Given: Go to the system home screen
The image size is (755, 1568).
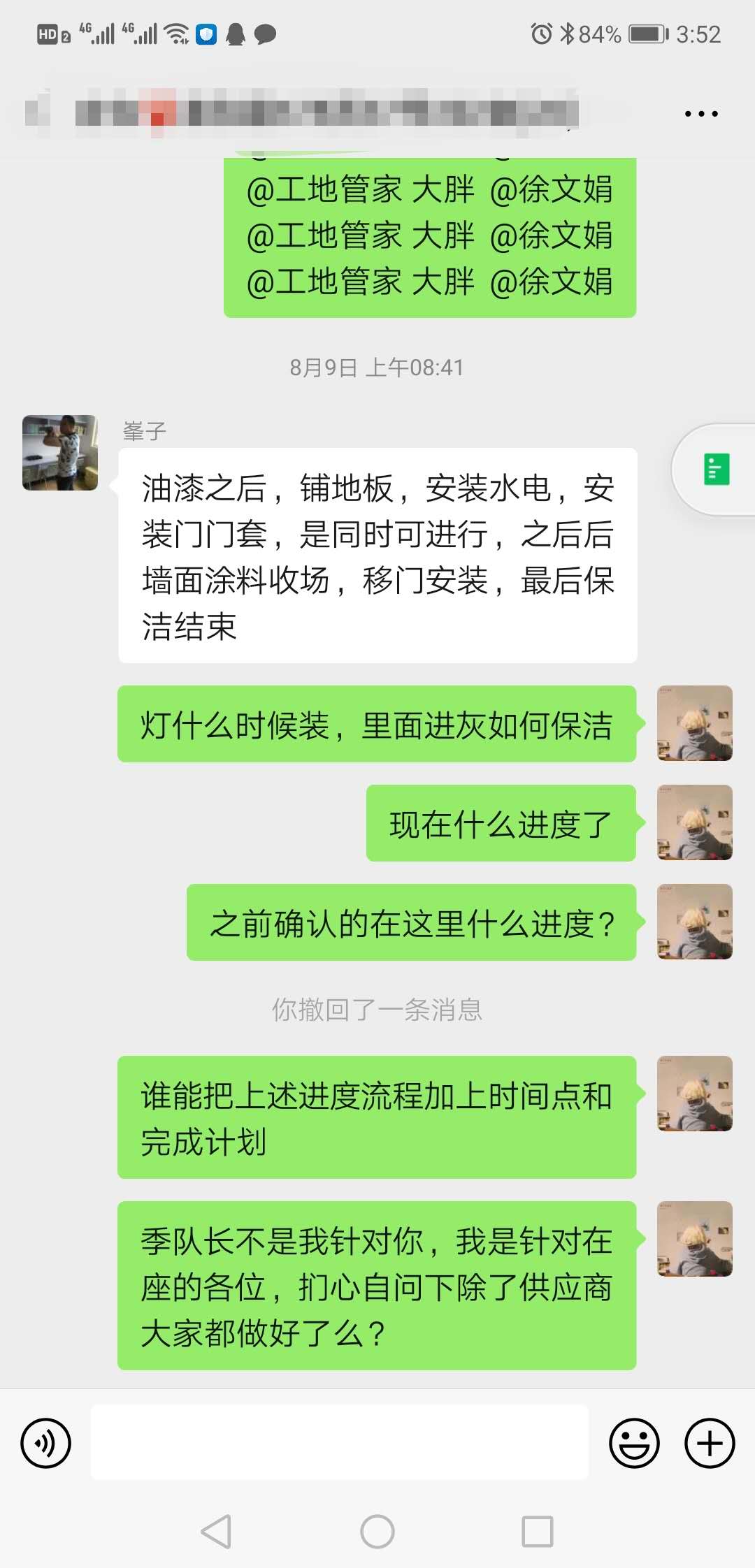Looking at the screenshot, I should (x=377, y=1532).
